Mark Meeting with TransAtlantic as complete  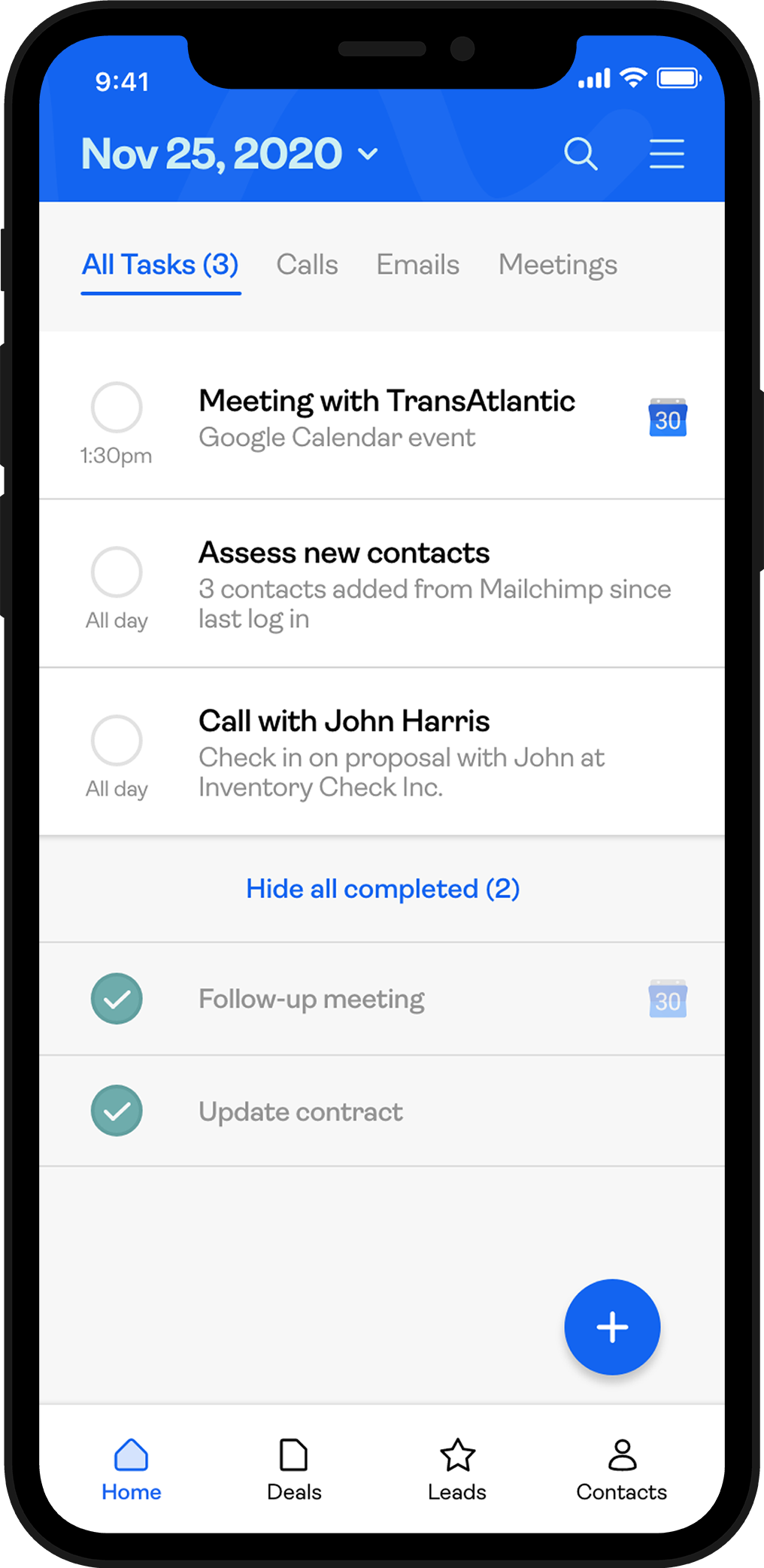click(117, 408)
